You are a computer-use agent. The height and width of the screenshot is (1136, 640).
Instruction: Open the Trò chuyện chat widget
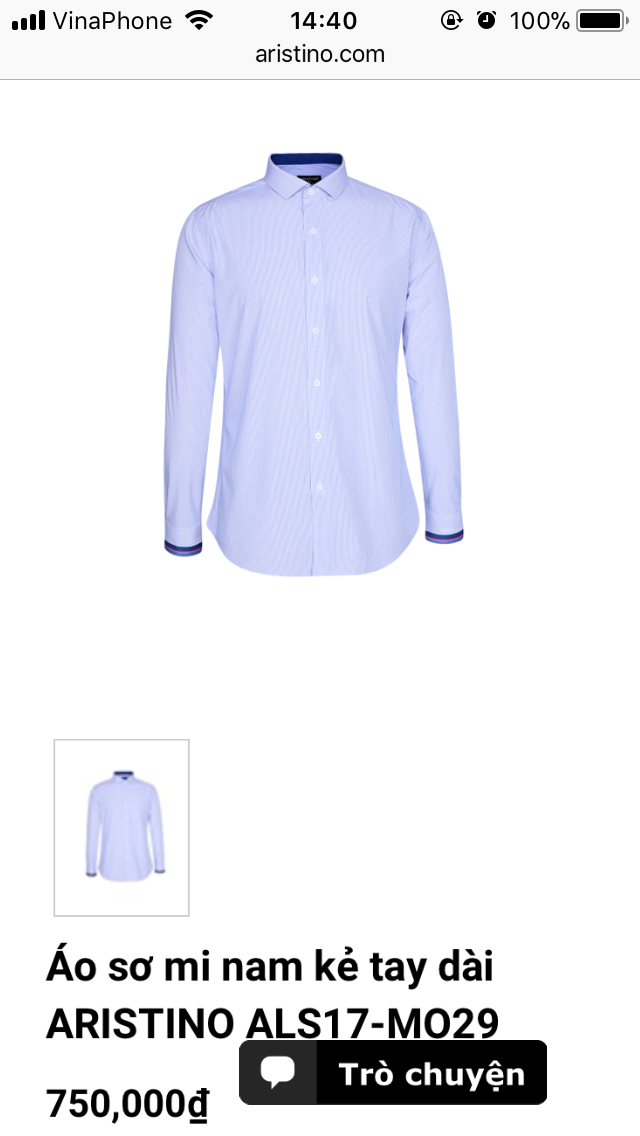tap(393, 1073)
